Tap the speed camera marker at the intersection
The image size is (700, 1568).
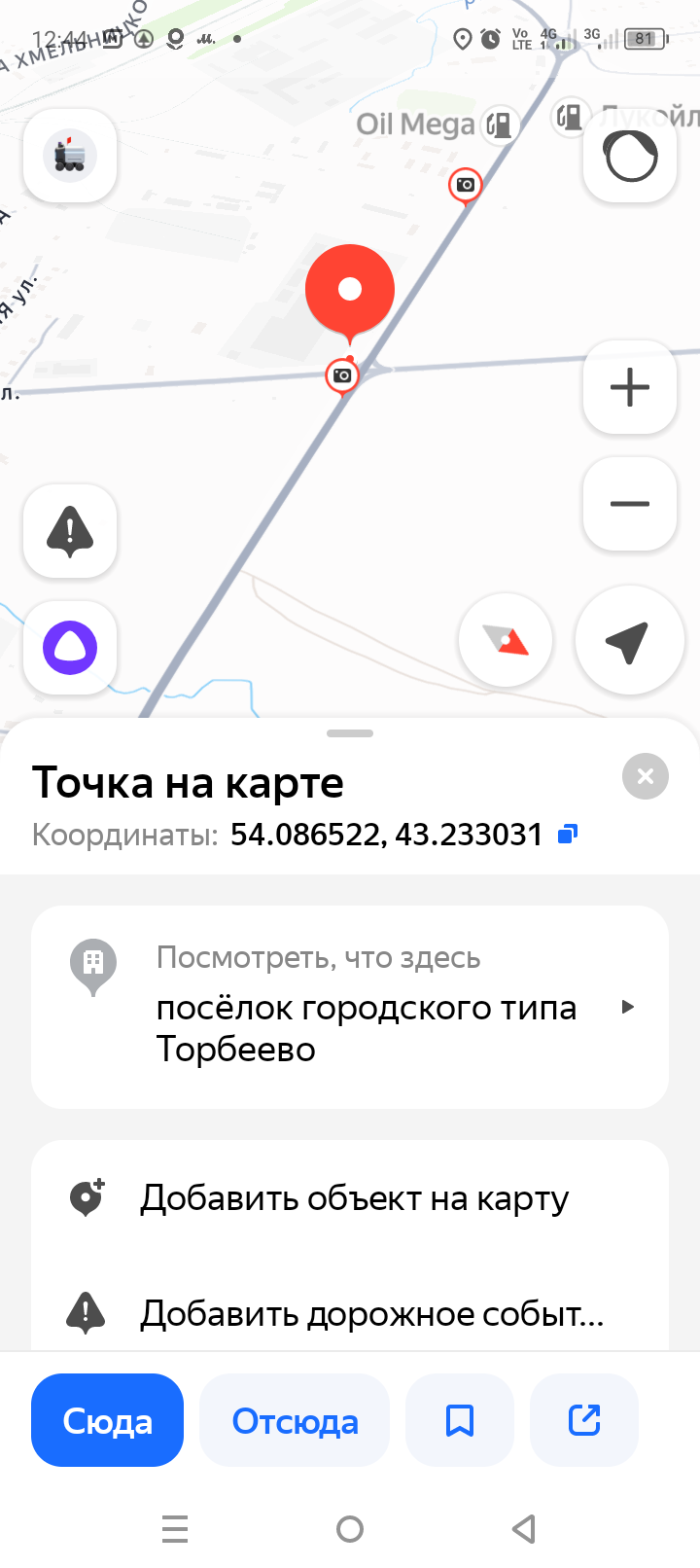tap(342, 375)
